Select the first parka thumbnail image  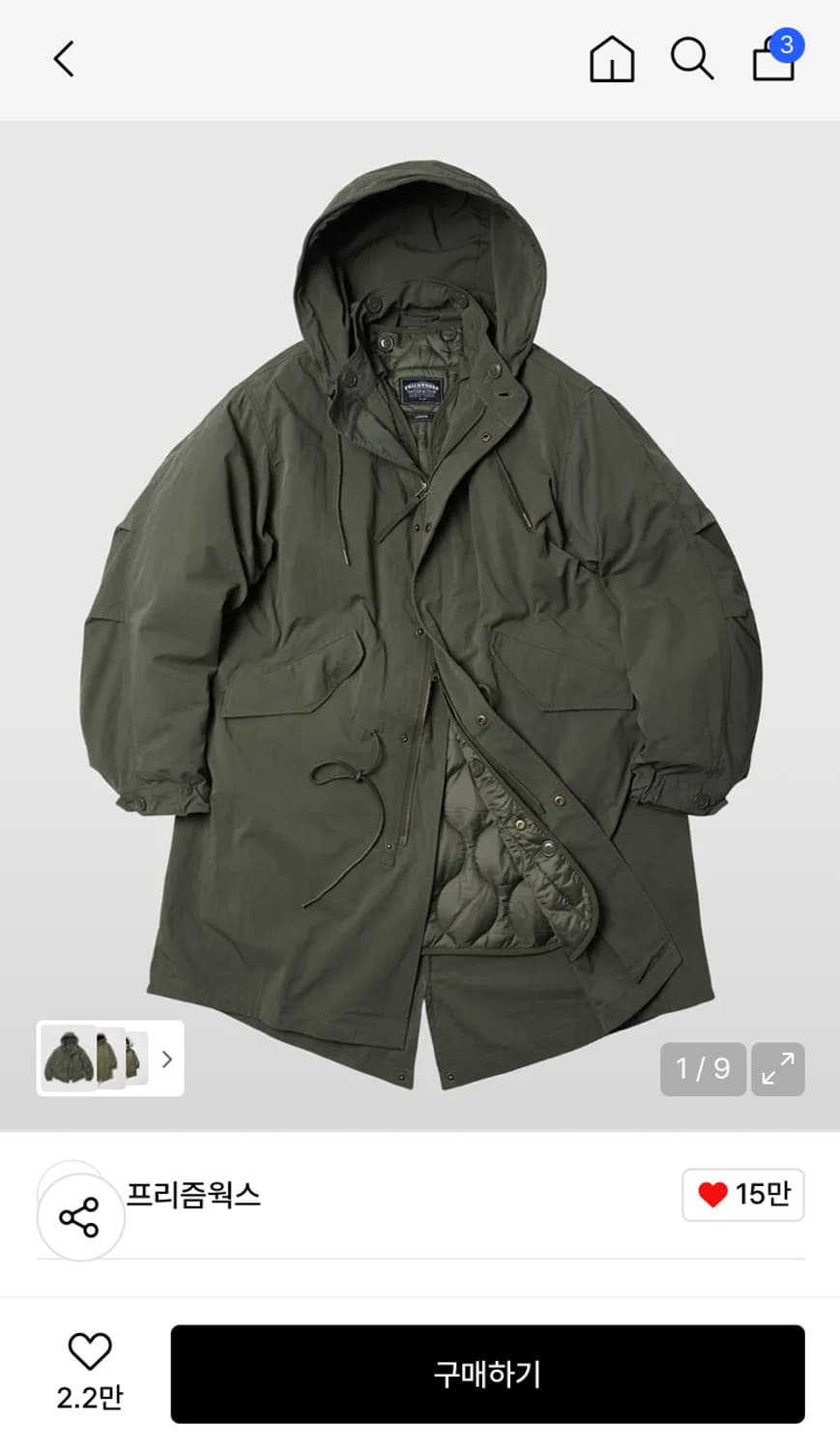[x=68, y=1060]
